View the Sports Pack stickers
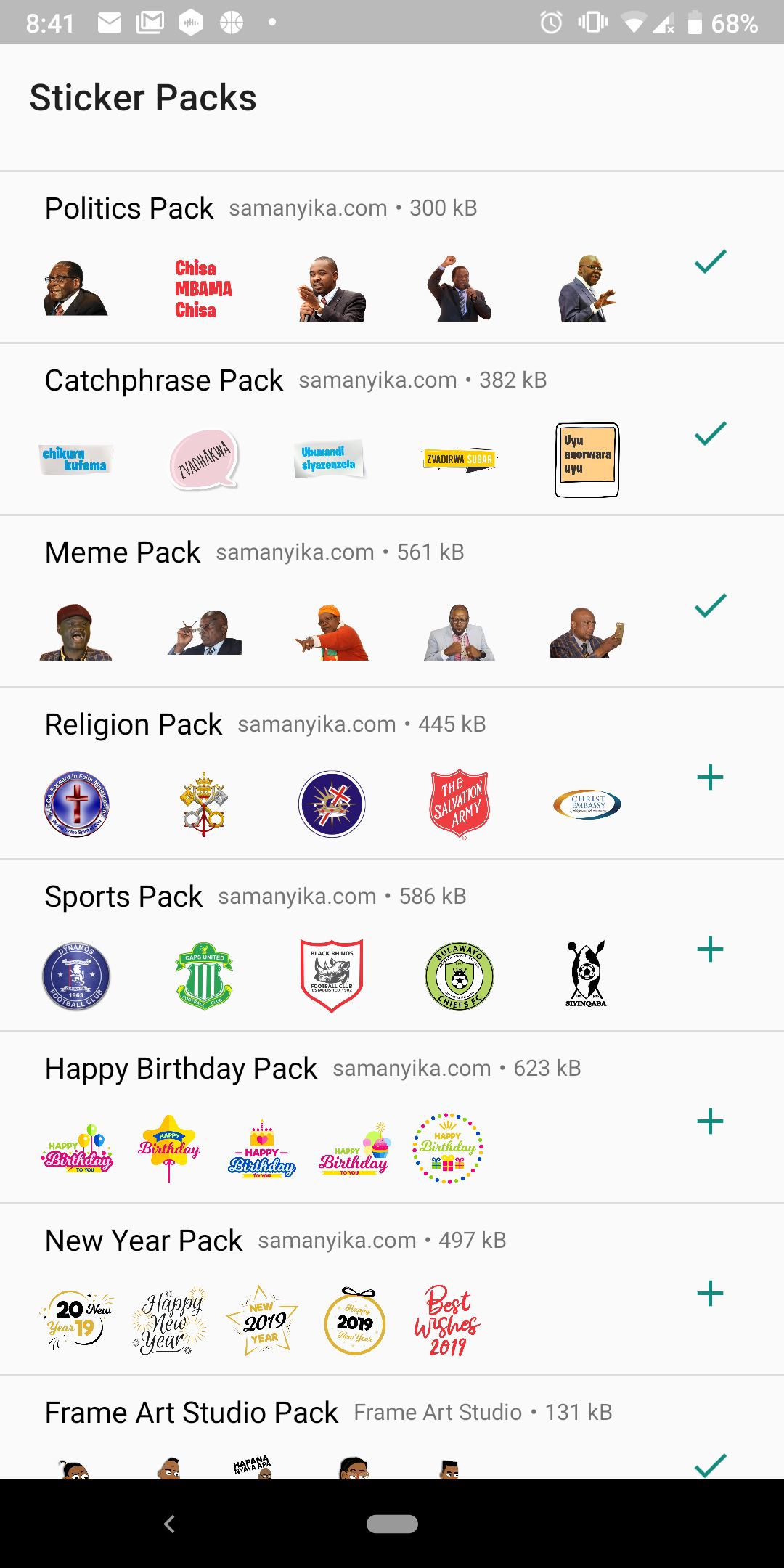 (x=392, y=946)
